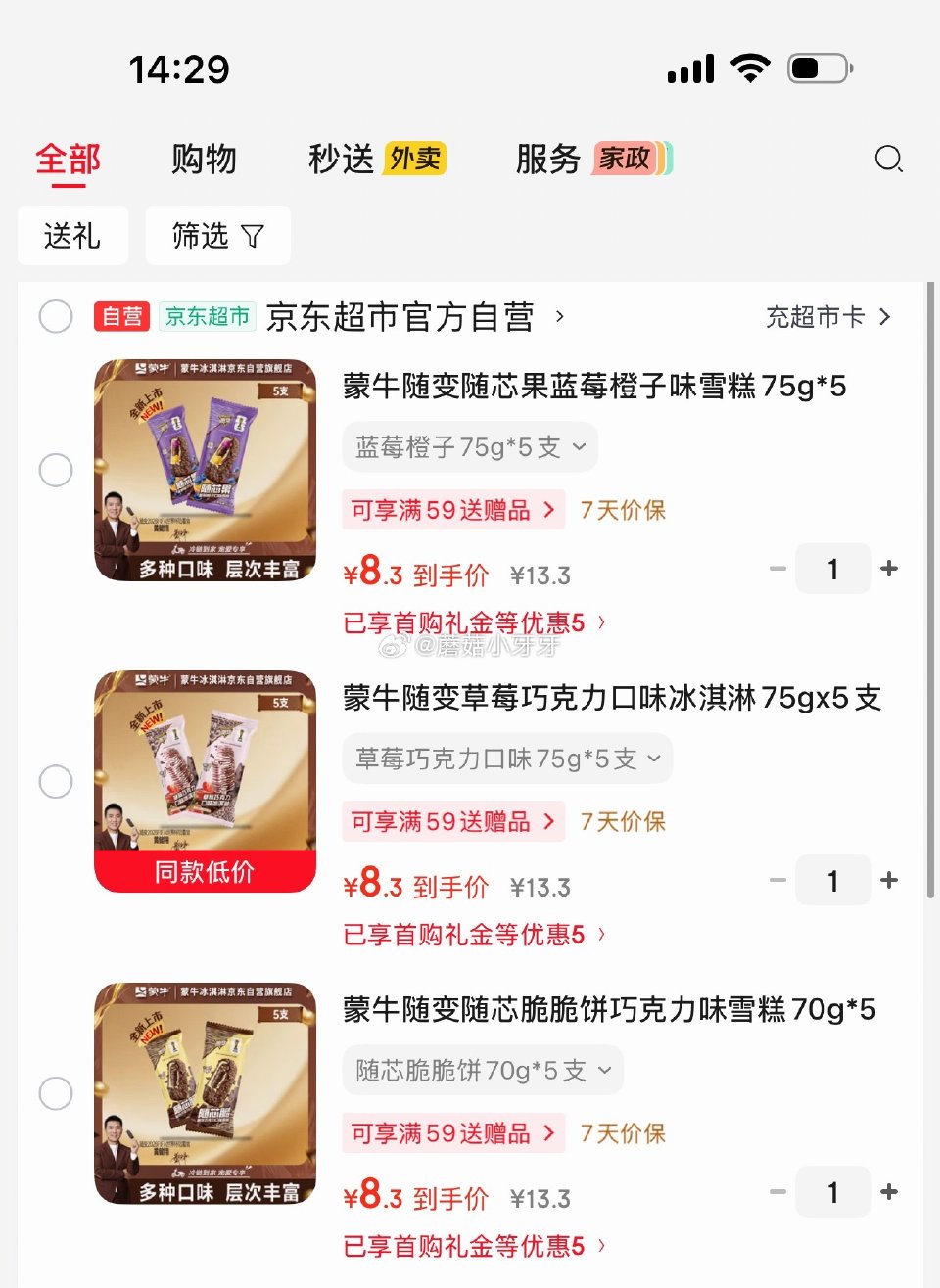Image resolution: width=940 pixels, height=1288 pixels.
Task: Select the blueberry-orange ice cream checkbox
Action: (x=56, y=470)
